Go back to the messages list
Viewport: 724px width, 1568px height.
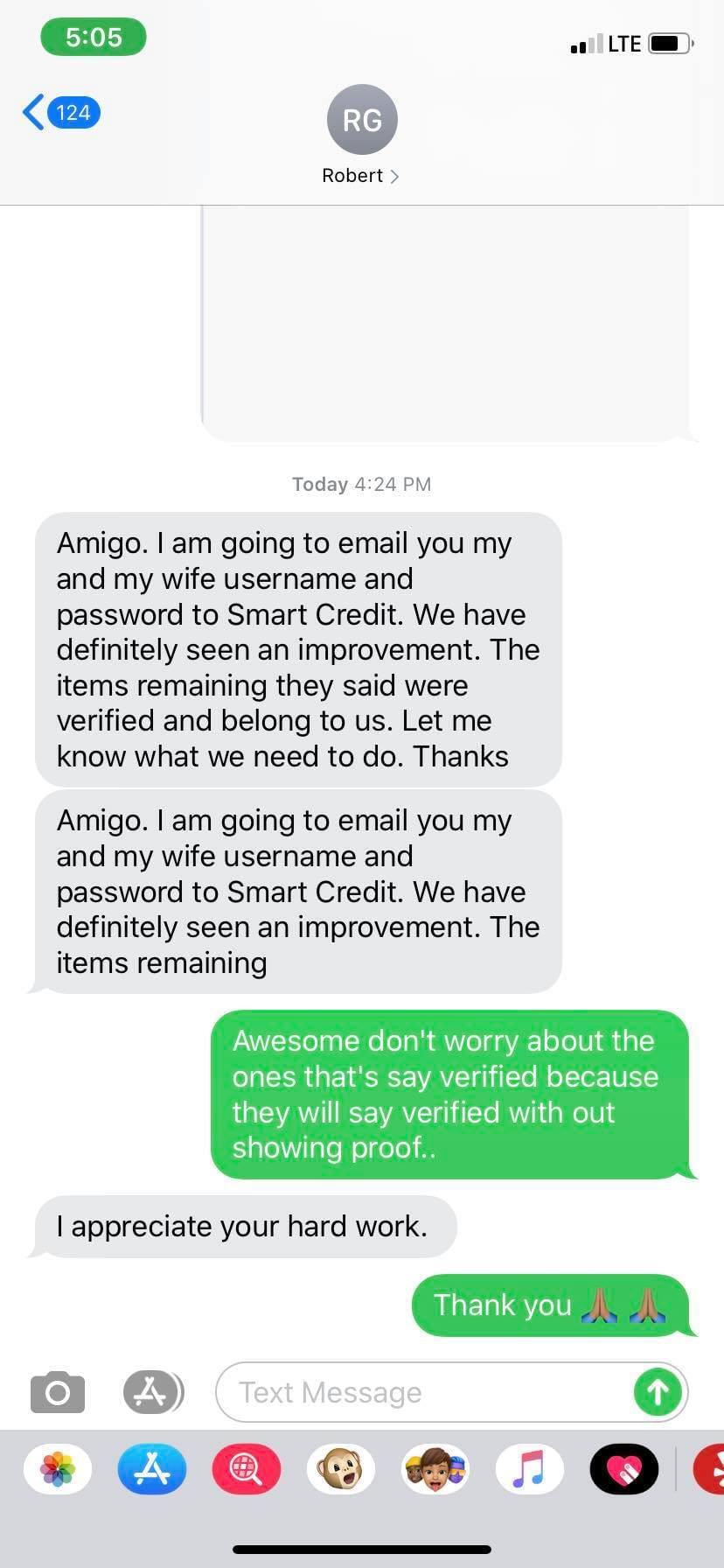(61, 113)
